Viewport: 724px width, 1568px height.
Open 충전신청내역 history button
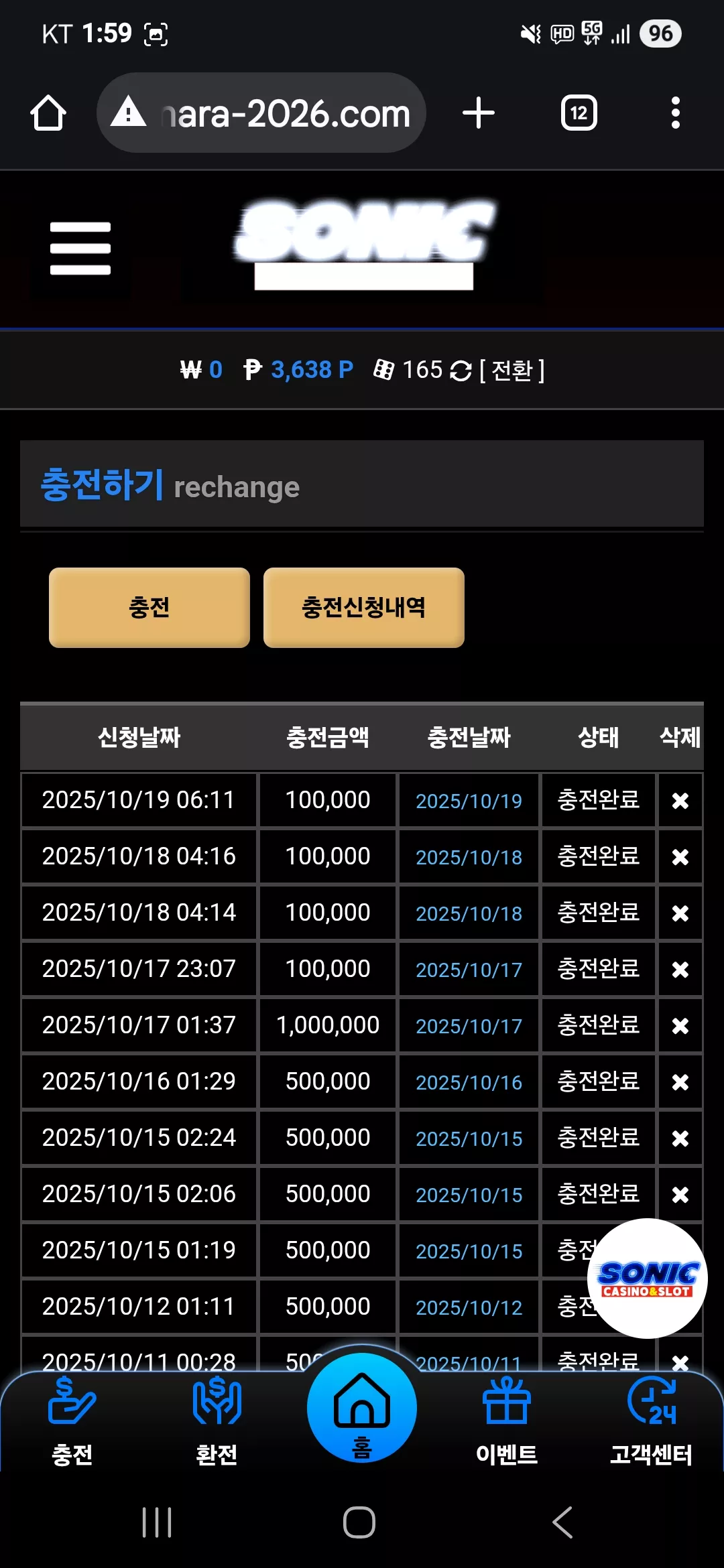[x=364, y=608]
